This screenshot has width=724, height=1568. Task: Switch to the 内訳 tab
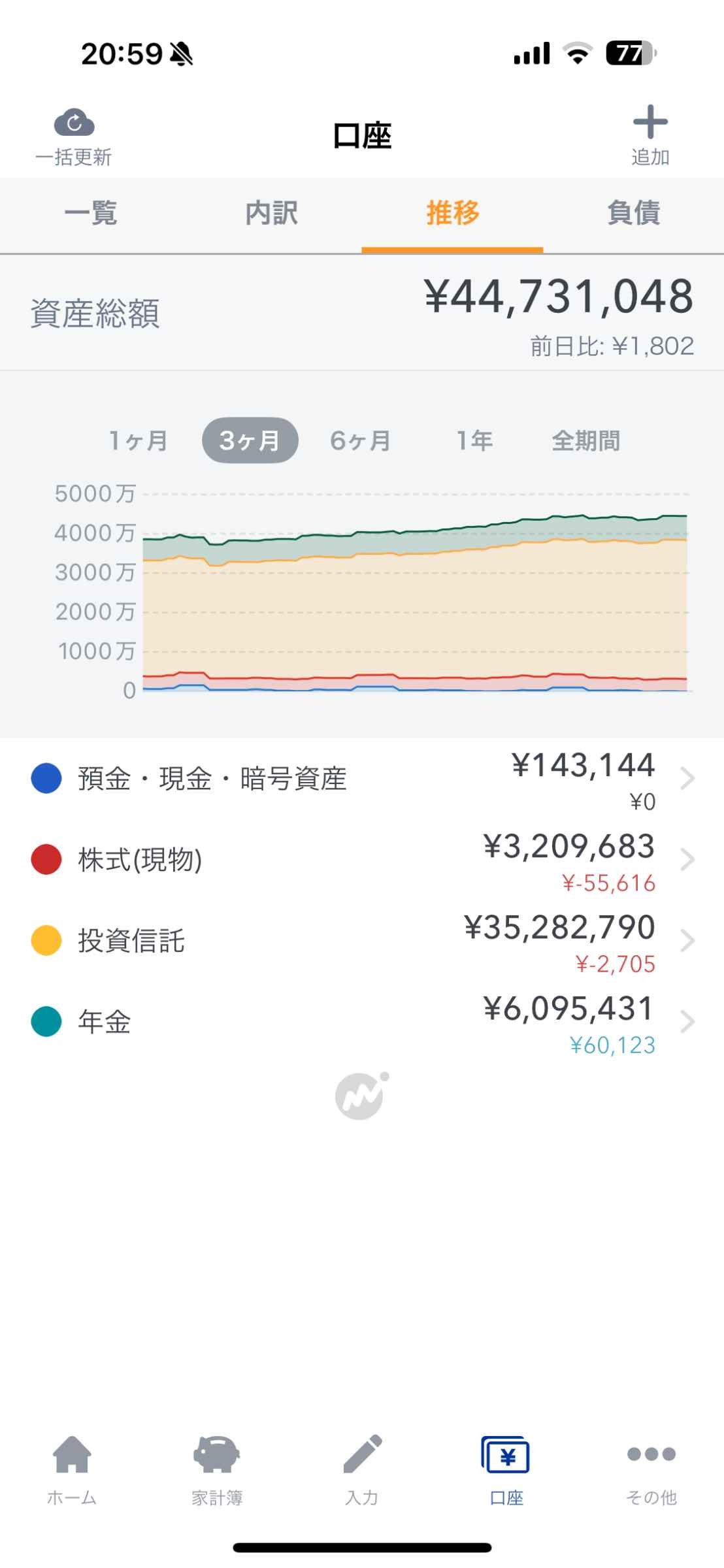tap(272, 214)
